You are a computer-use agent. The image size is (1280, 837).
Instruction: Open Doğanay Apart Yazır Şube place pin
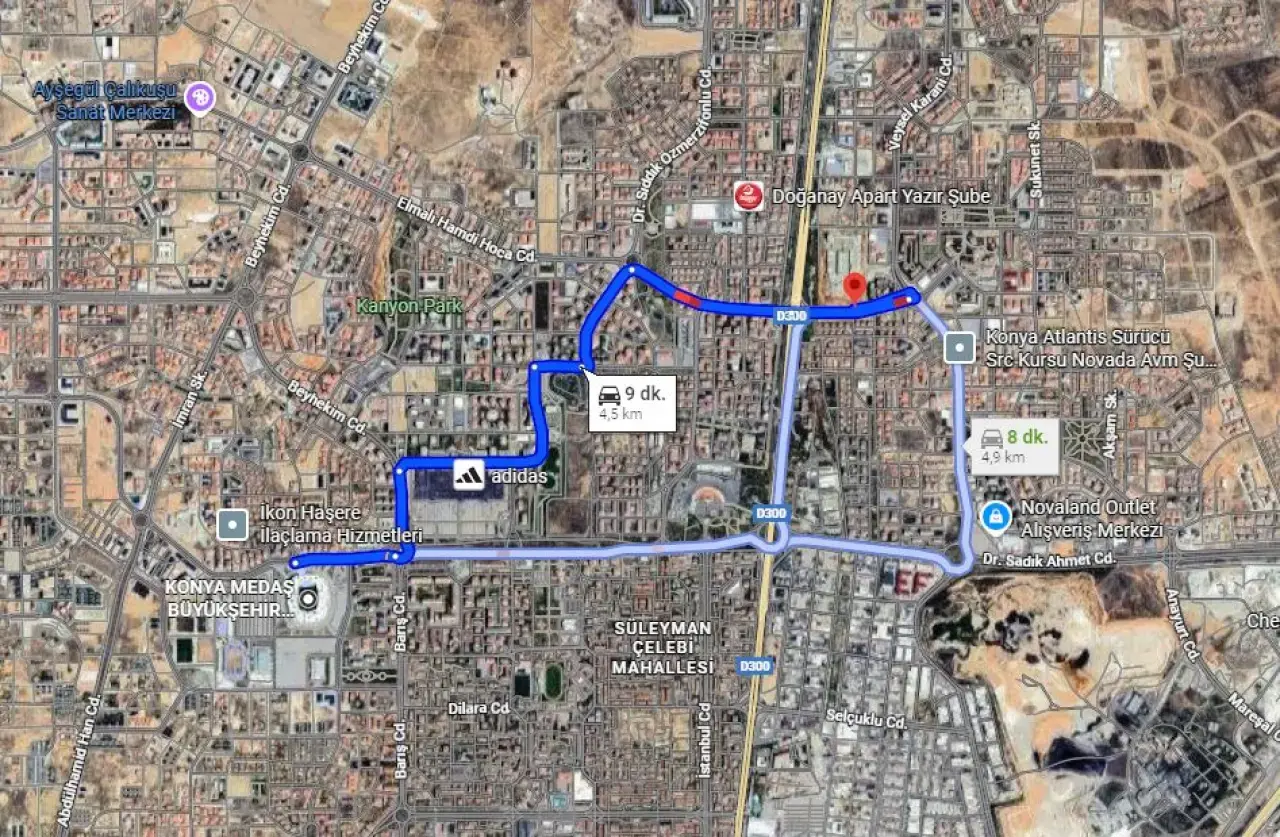click(x=747, y=196)
